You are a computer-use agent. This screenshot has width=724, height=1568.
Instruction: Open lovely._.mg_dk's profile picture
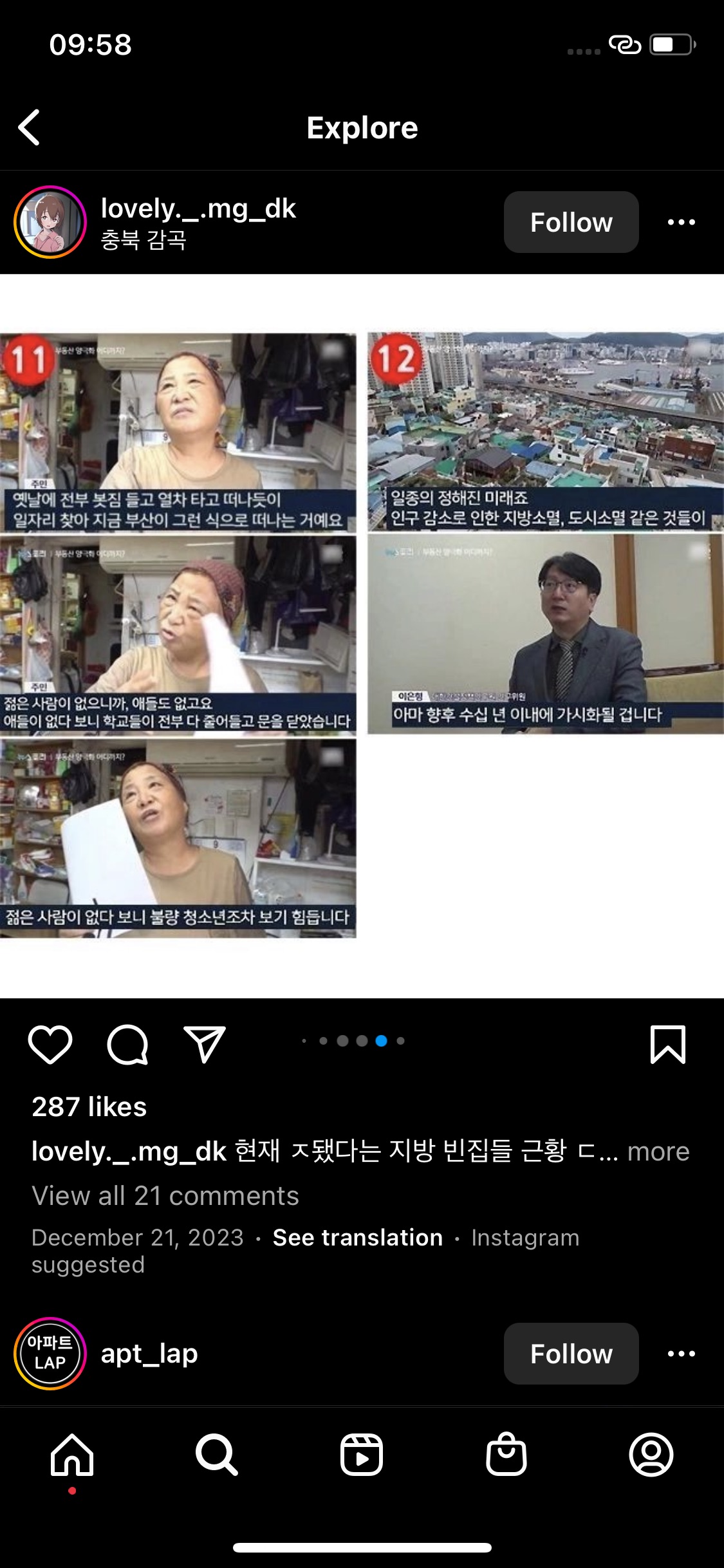point(50,222)
